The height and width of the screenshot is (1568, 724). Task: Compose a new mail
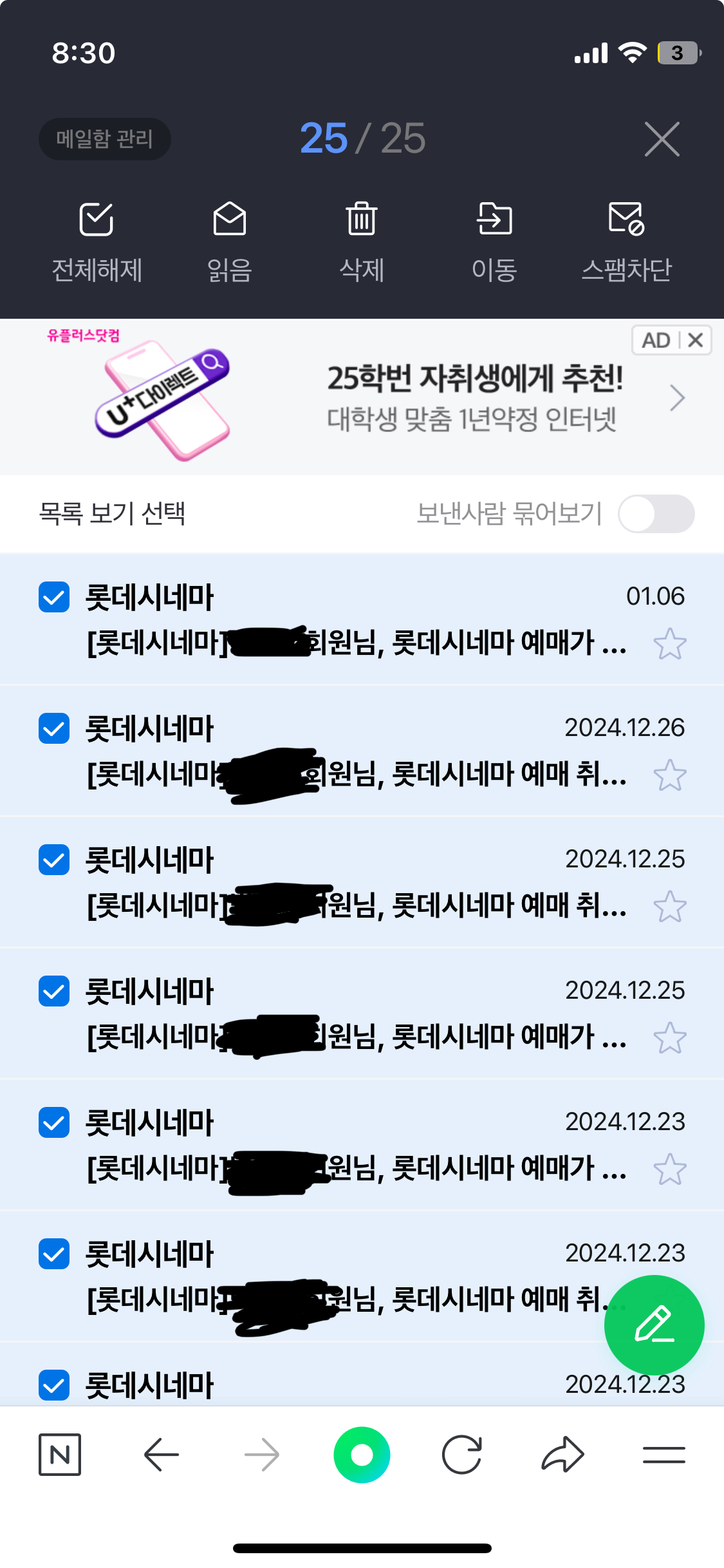654,1325
